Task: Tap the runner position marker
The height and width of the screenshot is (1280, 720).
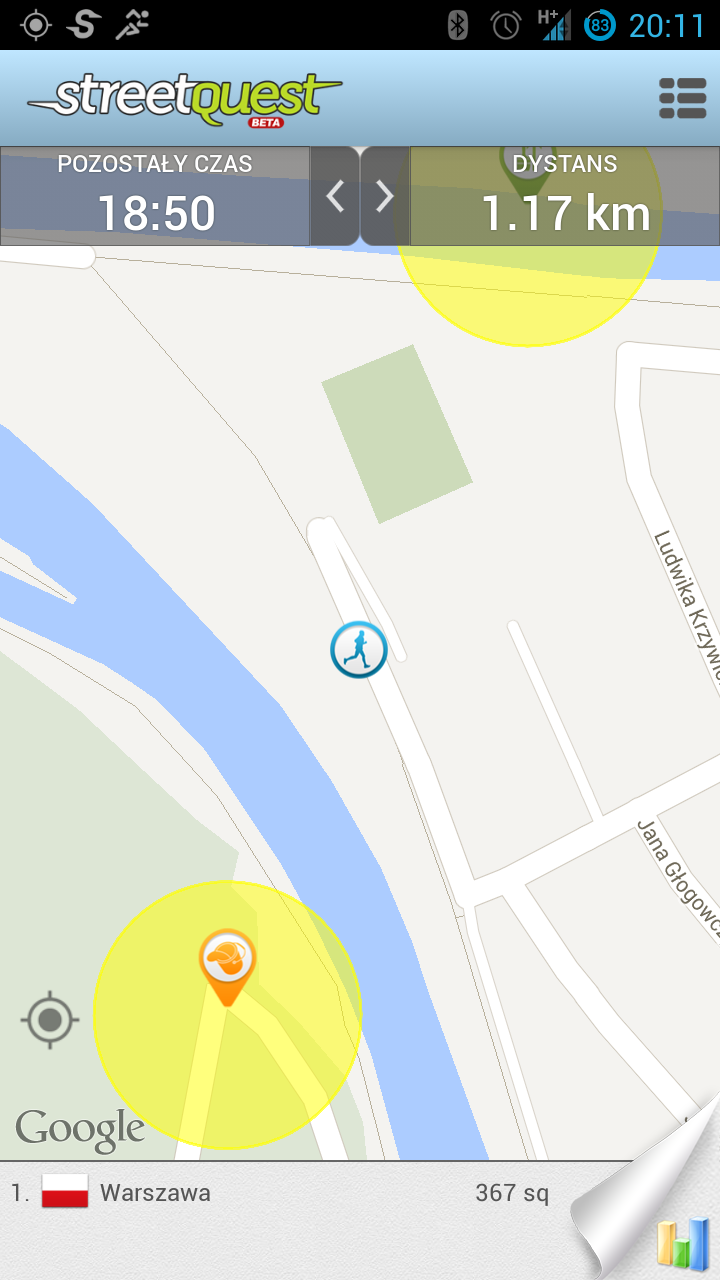Action: point(359,650)
